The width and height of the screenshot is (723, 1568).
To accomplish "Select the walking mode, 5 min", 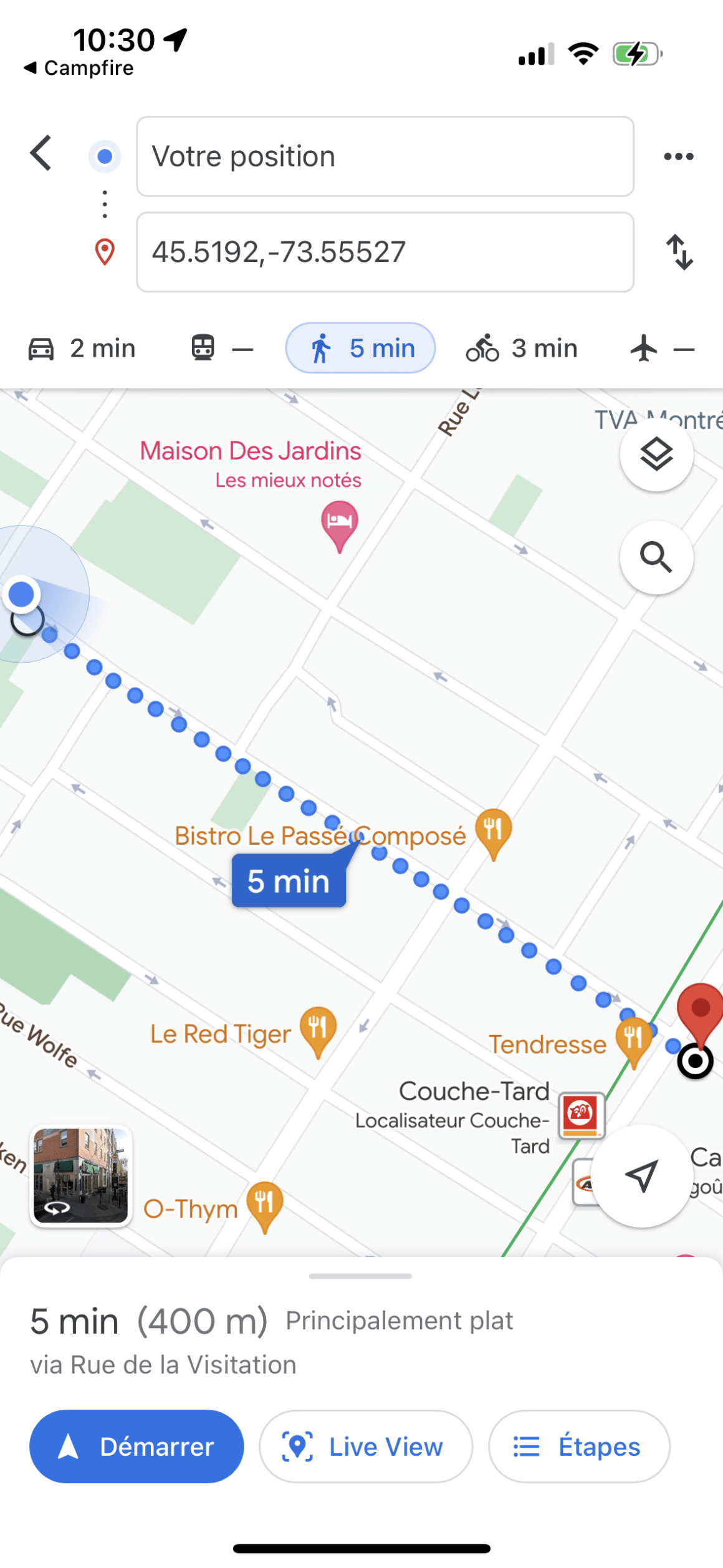I will pos(360,349).
